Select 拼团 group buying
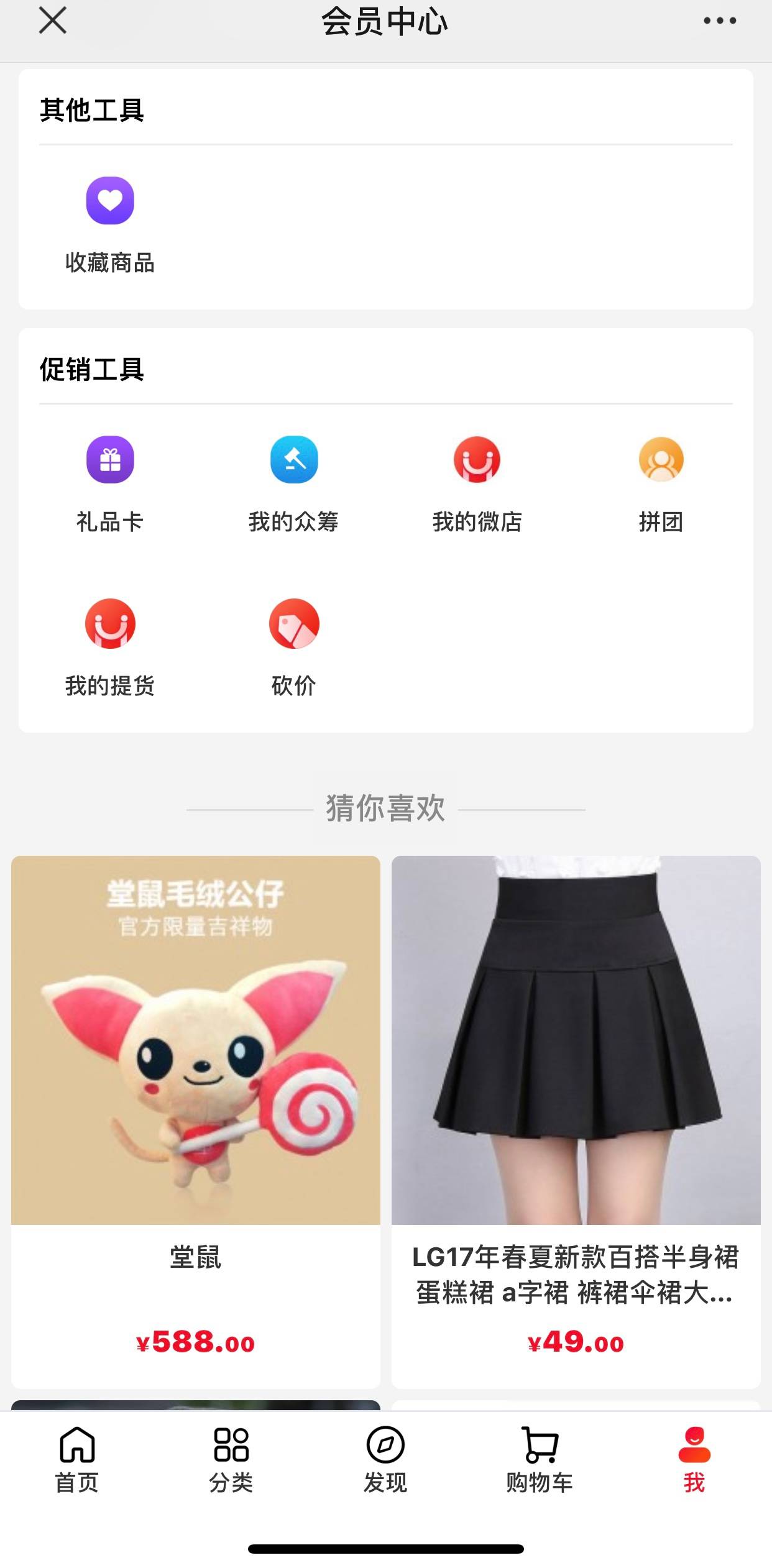The width and height of the screenshot is (772, 1568). [661, 483]
